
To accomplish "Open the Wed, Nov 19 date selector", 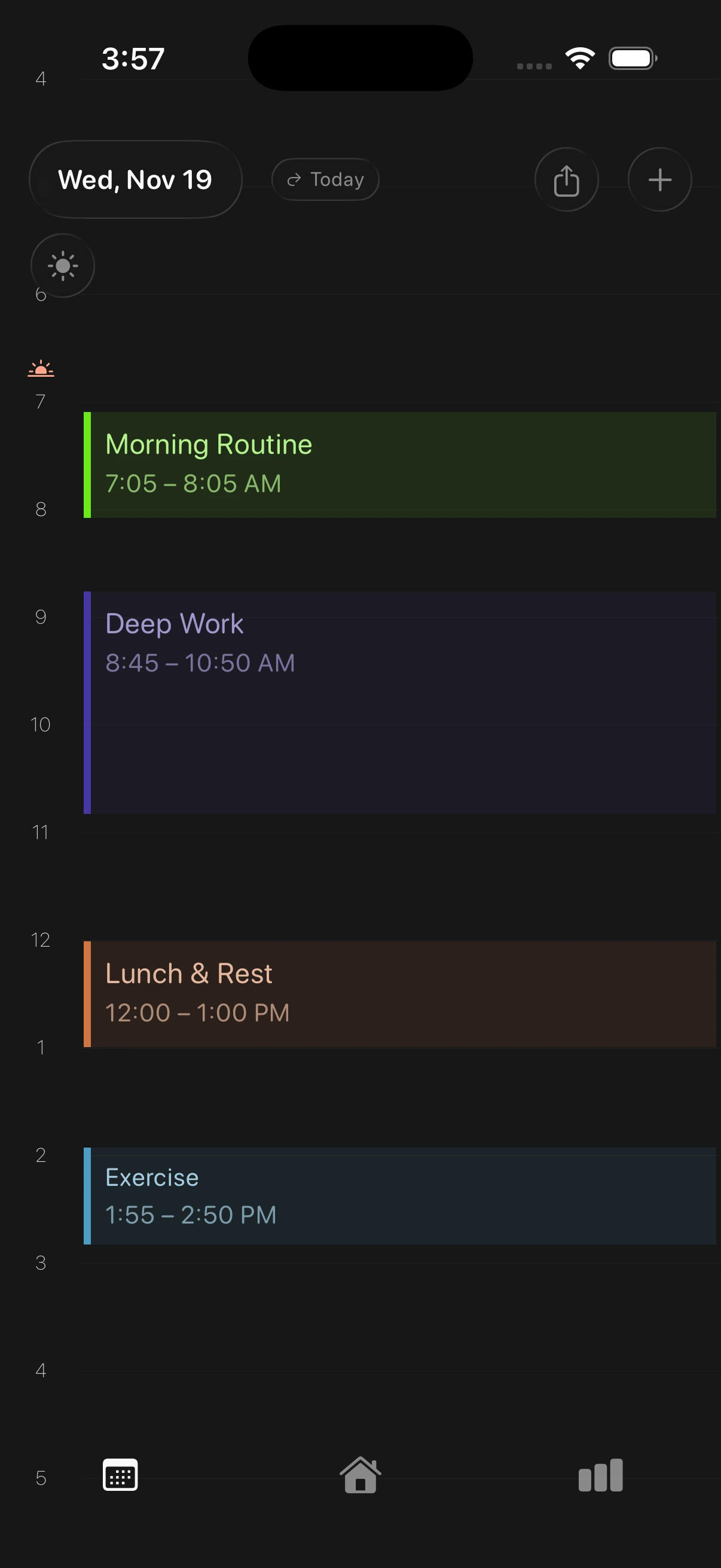I will click(135, 179).
